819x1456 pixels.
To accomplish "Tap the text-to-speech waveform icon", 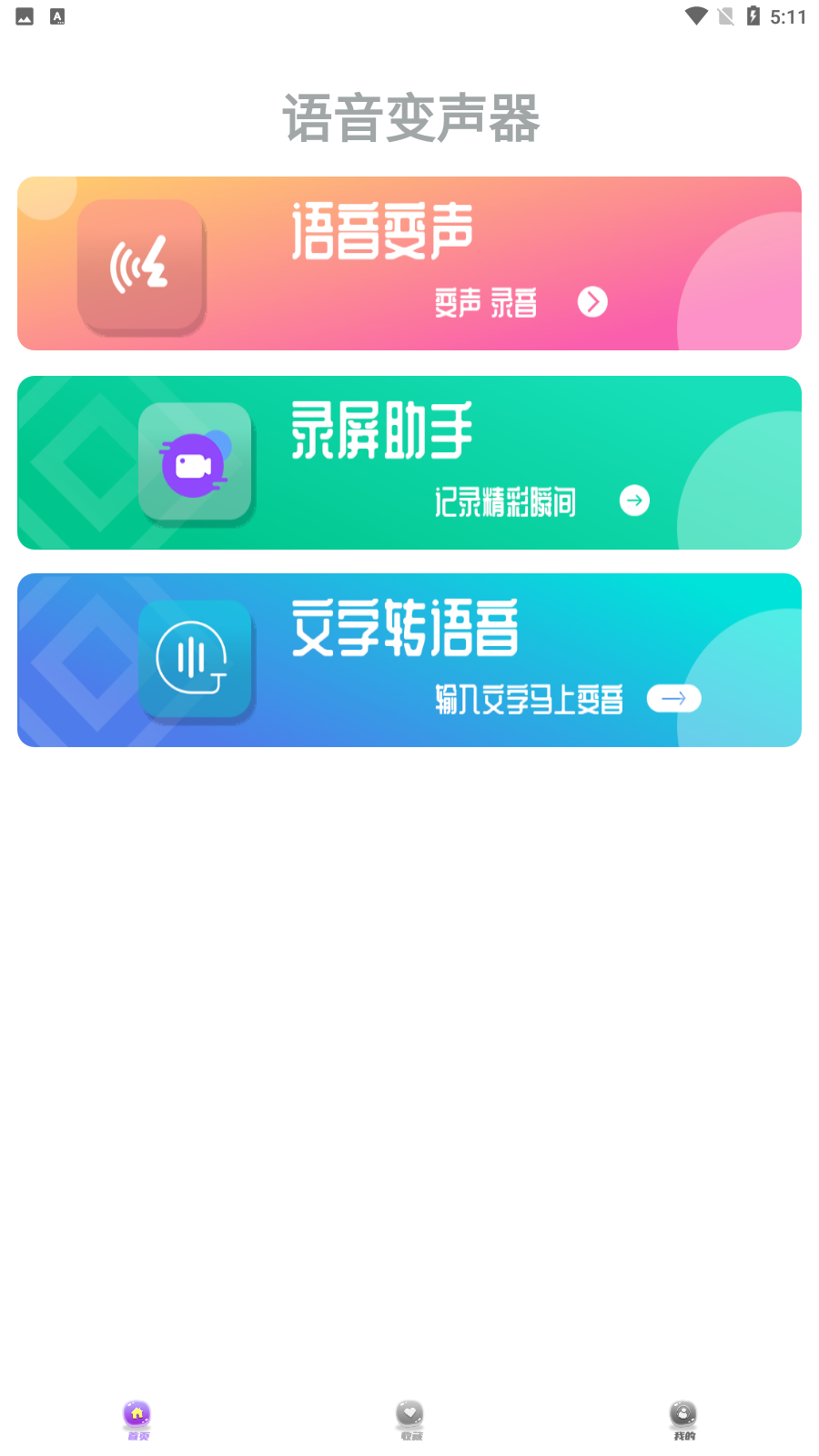I will pyautogui.click(x=195, y=660).
